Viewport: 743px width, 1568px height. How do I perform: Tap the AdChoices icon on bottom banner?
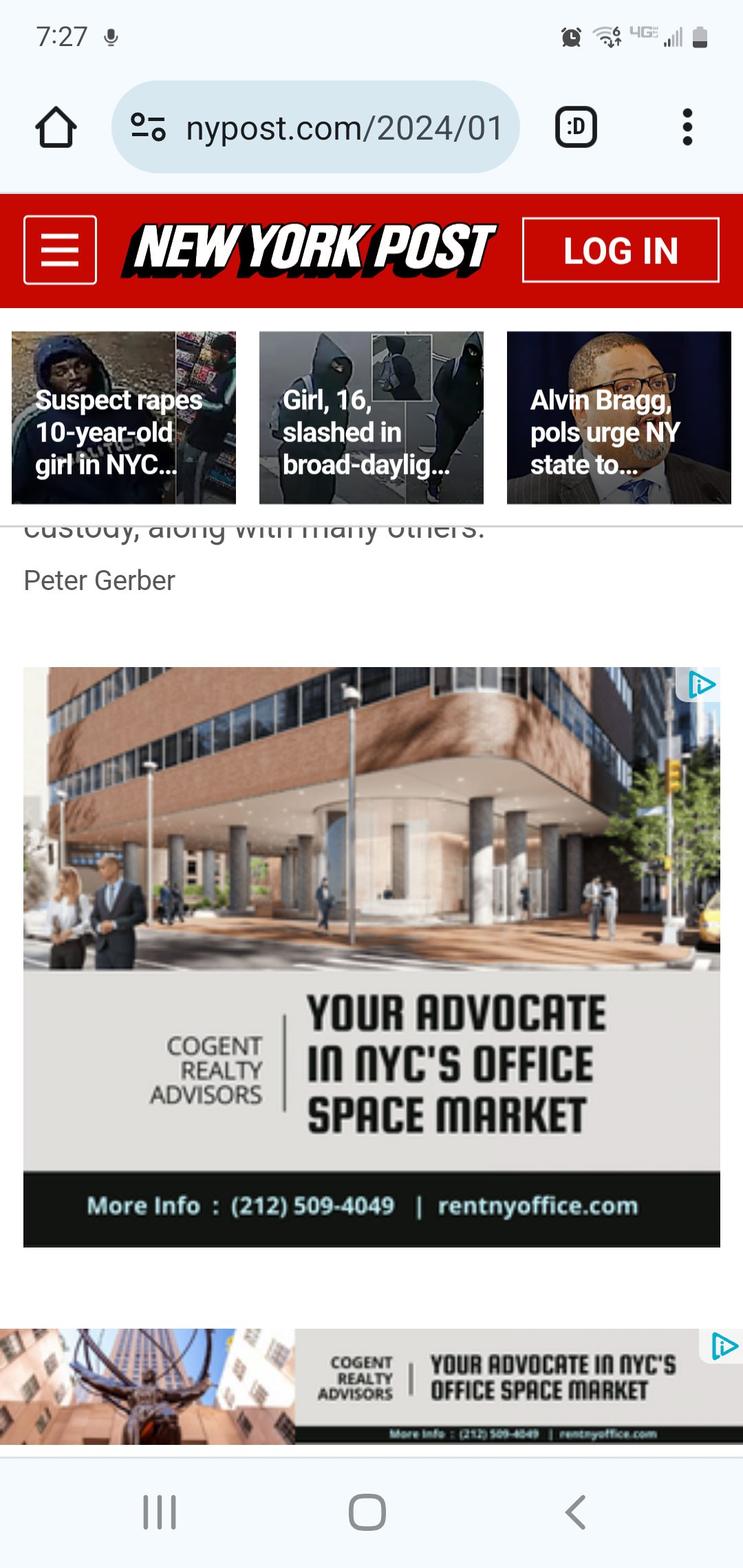724,1346
